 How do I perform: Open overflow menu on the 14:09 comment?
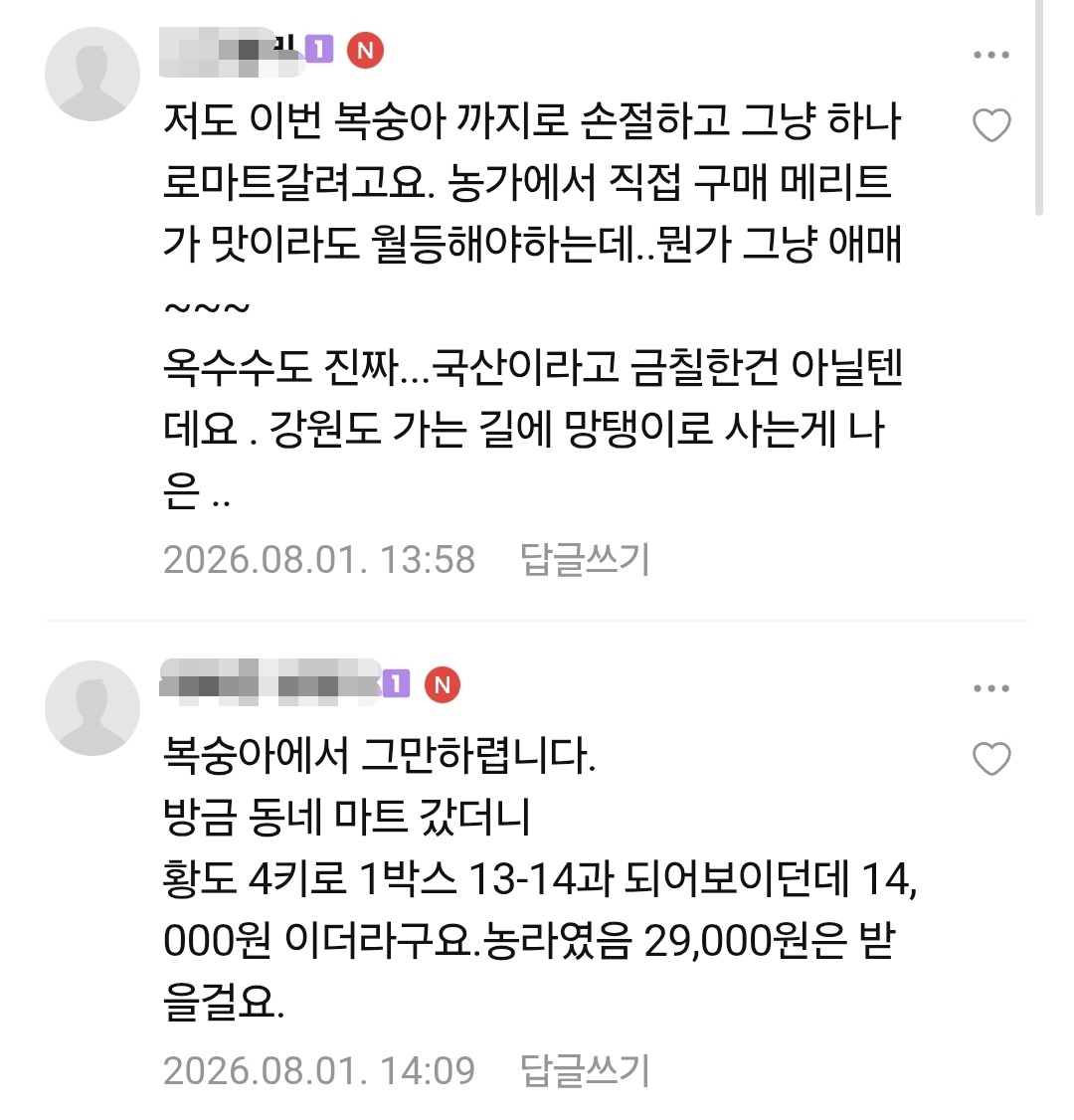pos(991,688)
